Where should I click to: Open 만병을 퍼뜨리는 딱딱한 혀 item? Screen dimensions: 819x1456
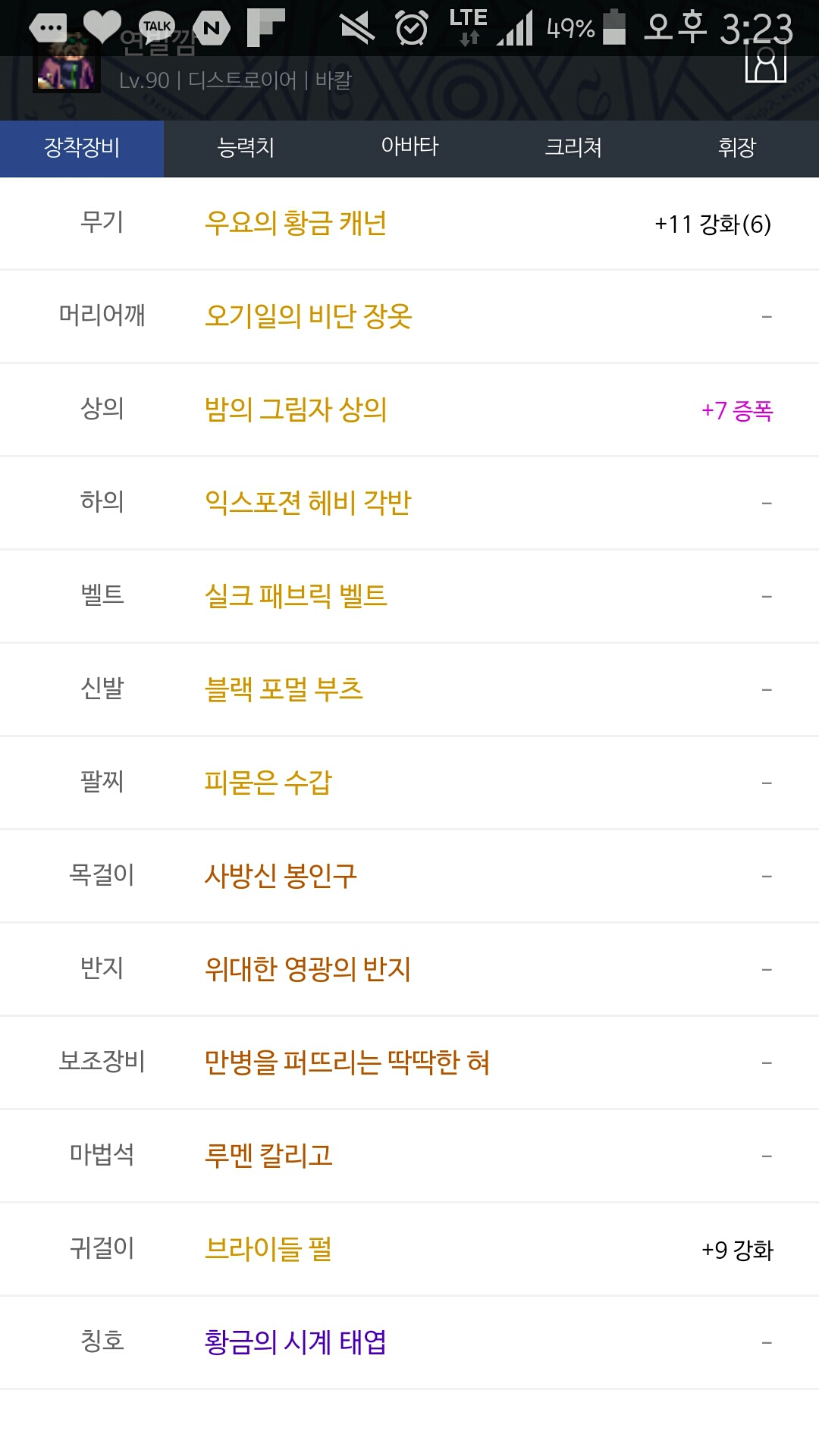pyautogui.click(x=347, y=1062)
